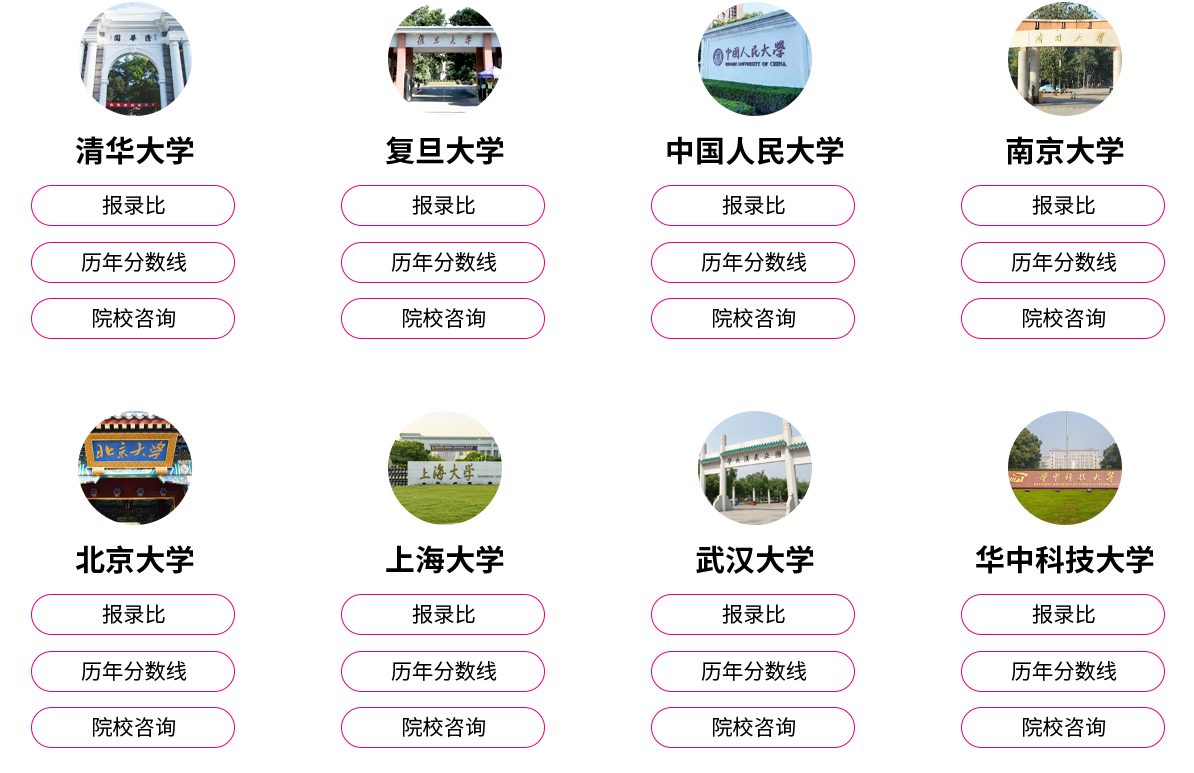1194x773 pixels.
Task: Open 报录比 for 南京大学
Action: coord(1063,205)
